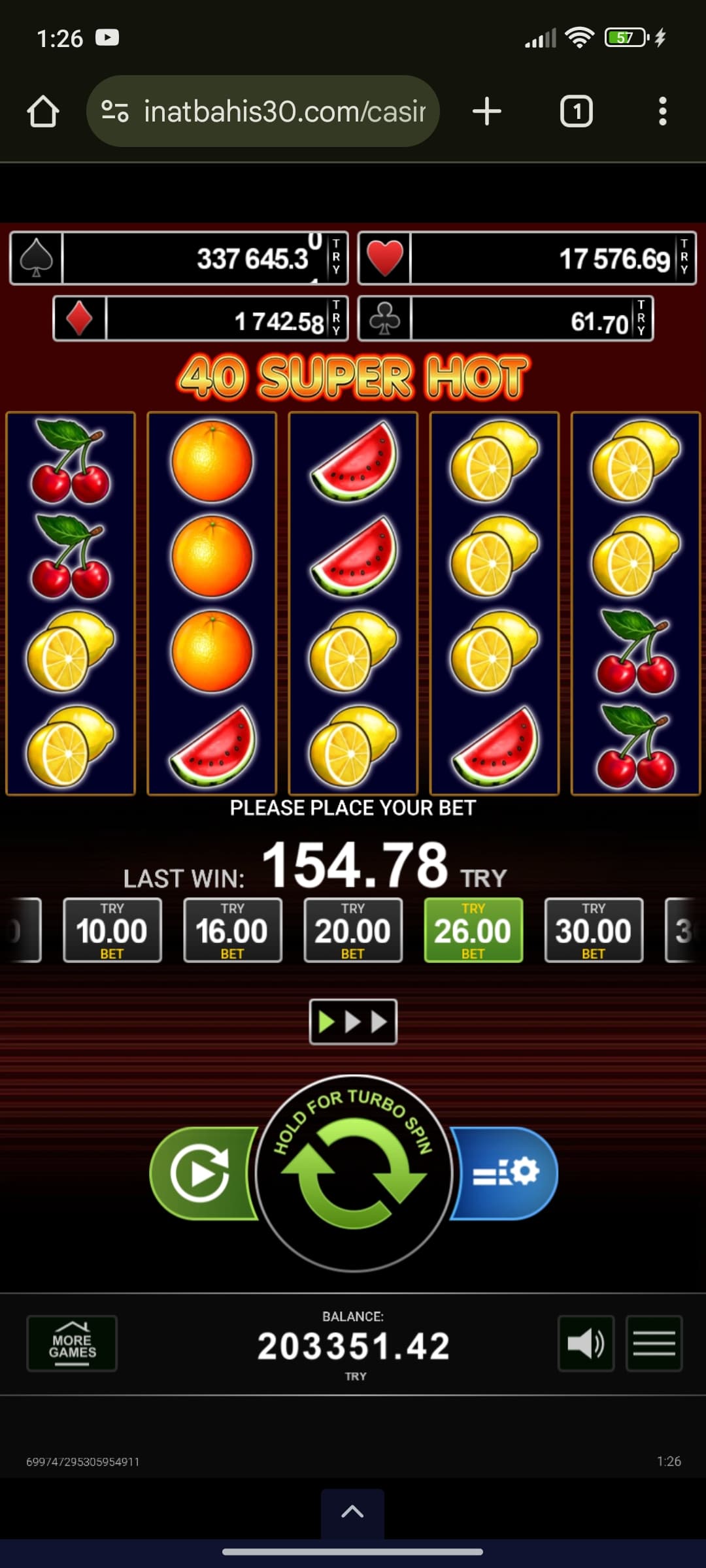This screenshot has height=1568, width=706.
Task: Open More Games
Action: 72,1343
